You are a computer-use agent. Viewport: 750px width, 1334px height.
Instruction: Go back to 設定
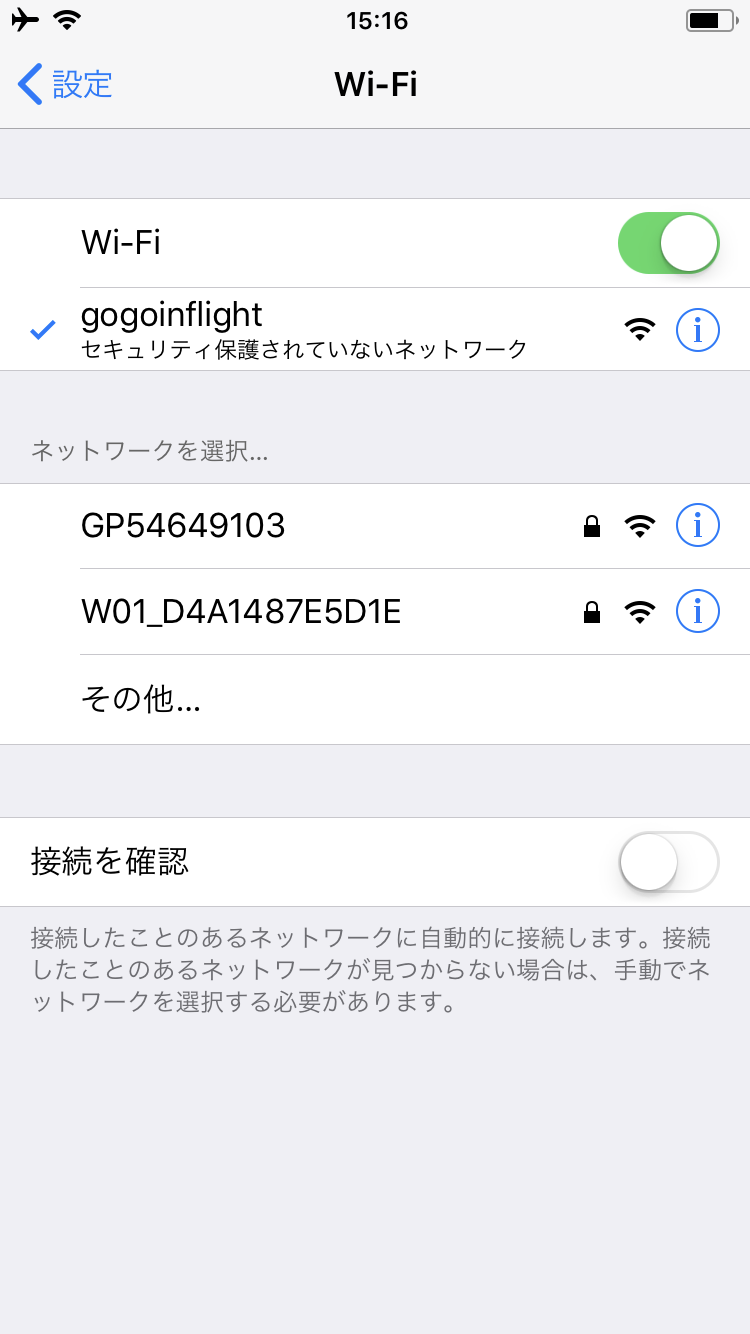65,84
